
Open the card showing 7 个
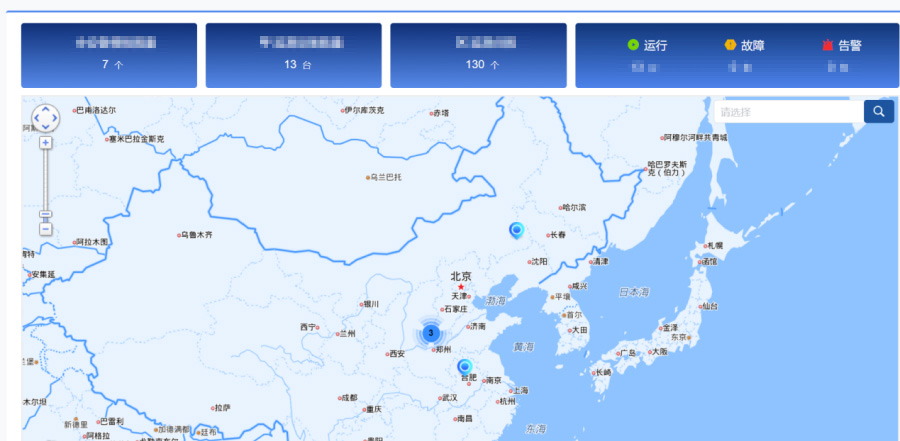click(112, 55)
